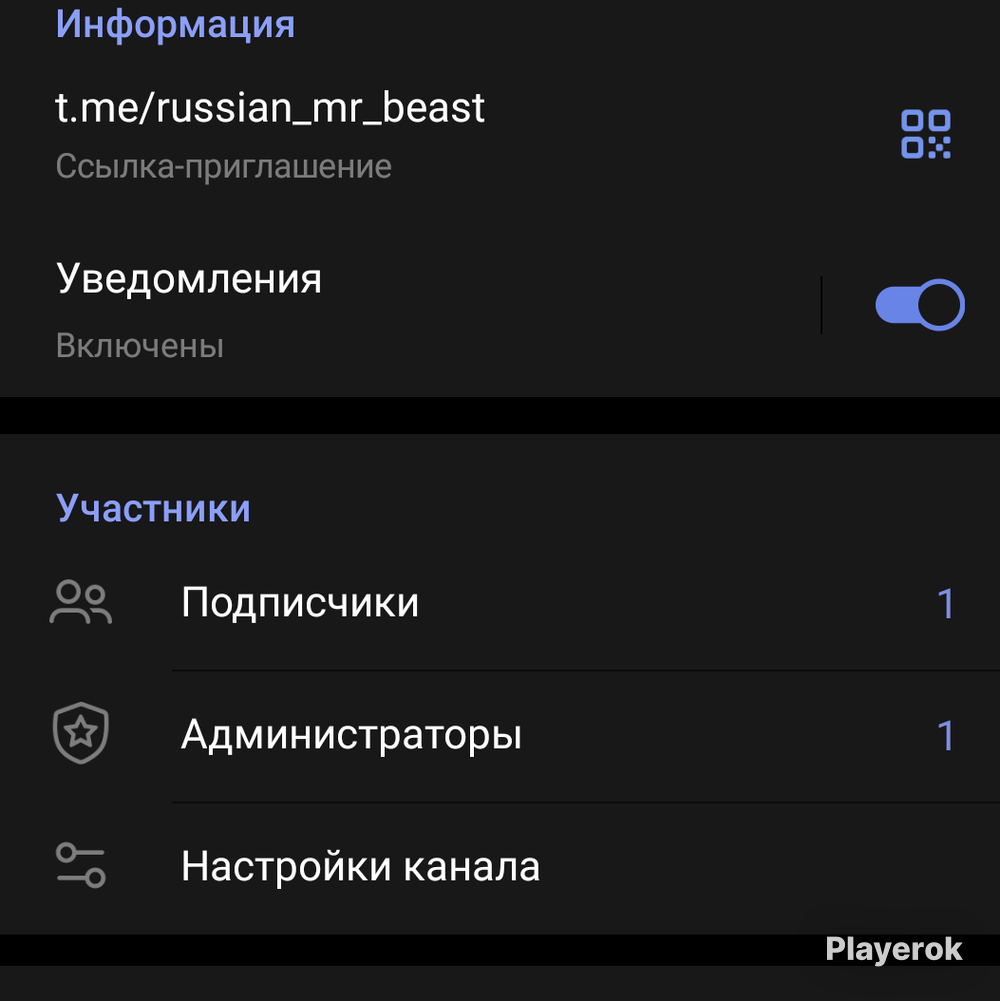The width and height of the screenshot is (1000, 1001).
Task: Click the channel settings sliders icon
Action: pyautogui.click(x=82, y=867)
